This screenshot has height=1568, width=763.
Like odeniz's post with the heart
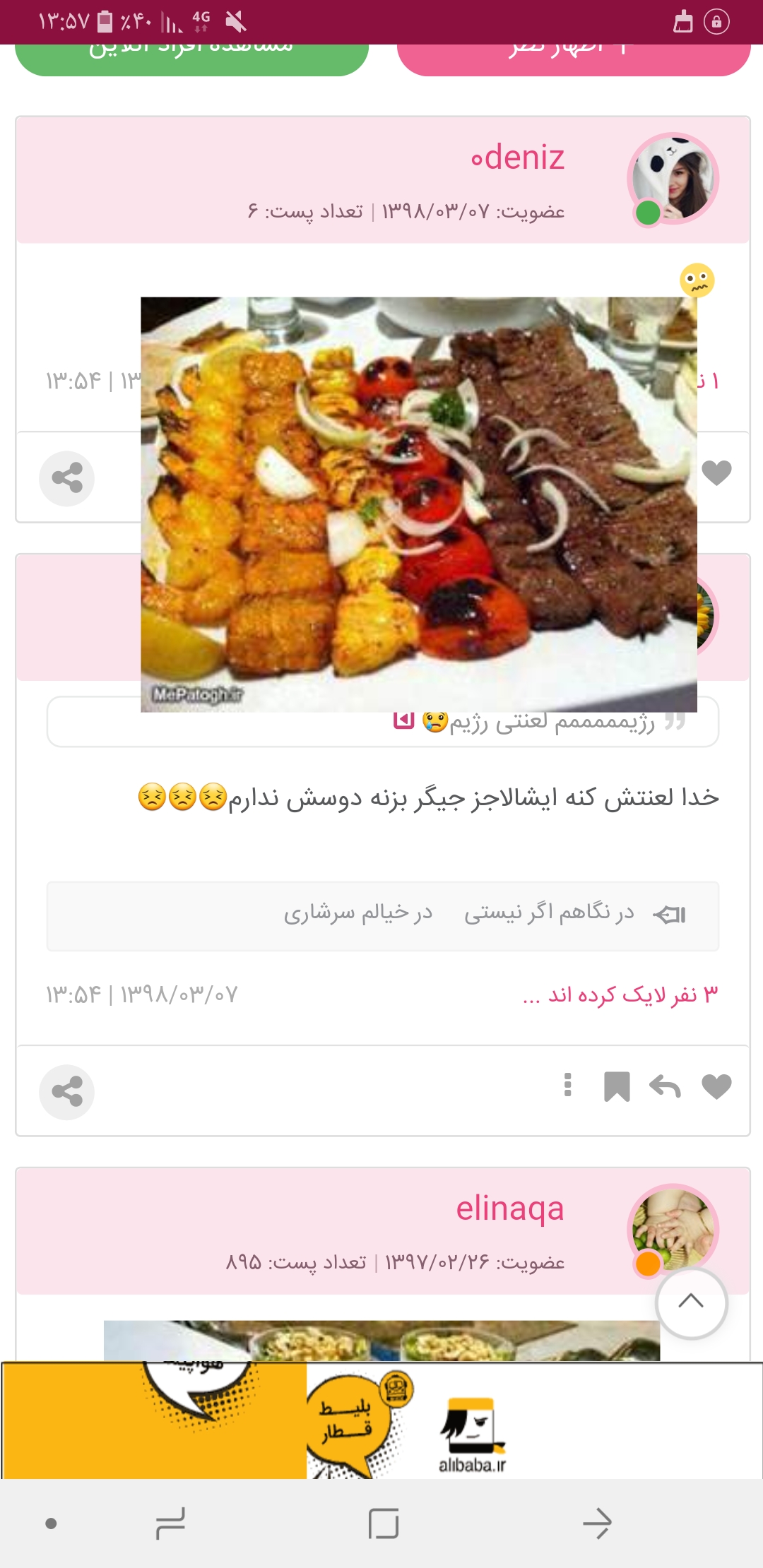click(716, 473)
